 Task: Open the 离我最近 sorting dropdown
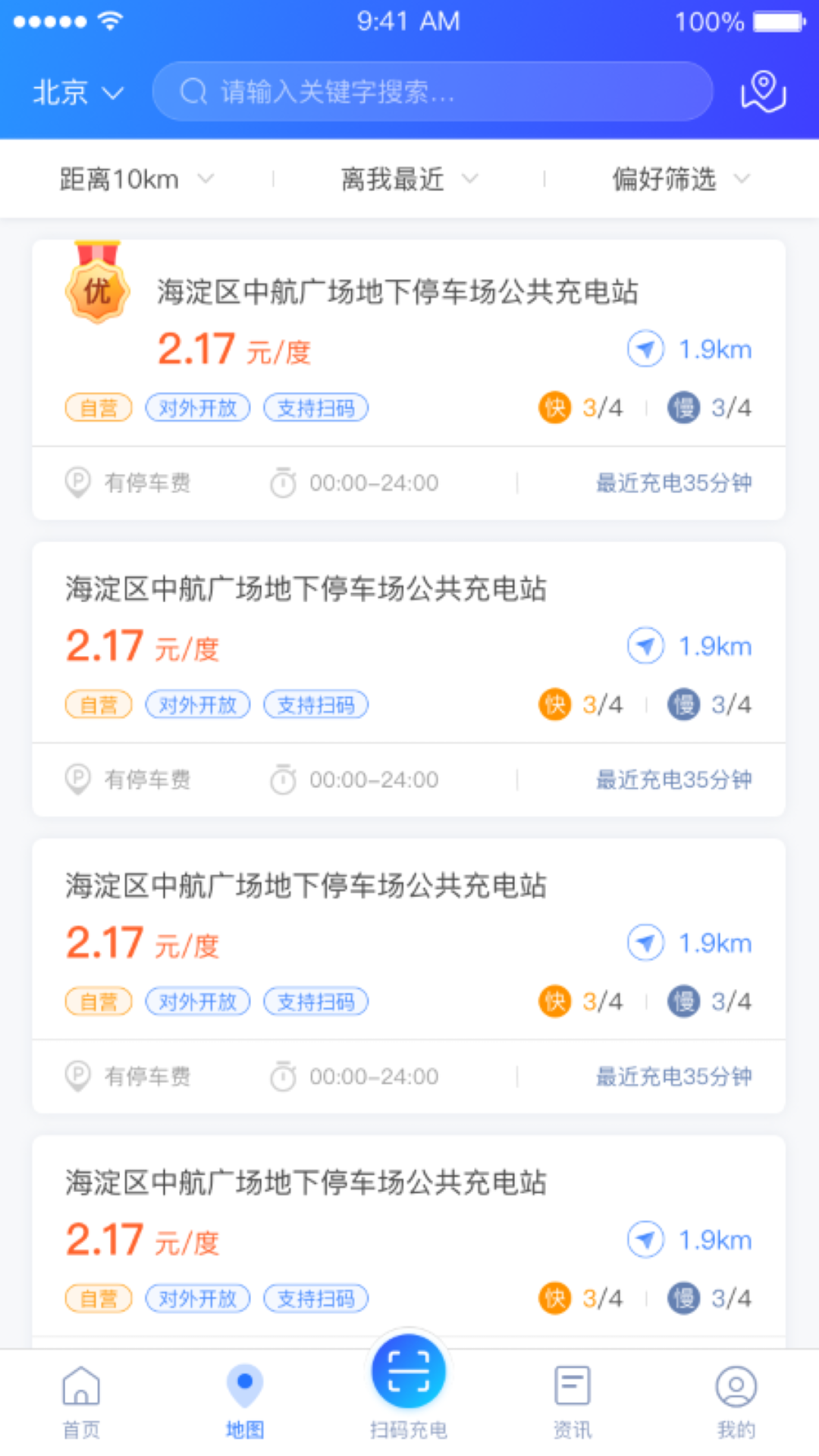point(408,179)
